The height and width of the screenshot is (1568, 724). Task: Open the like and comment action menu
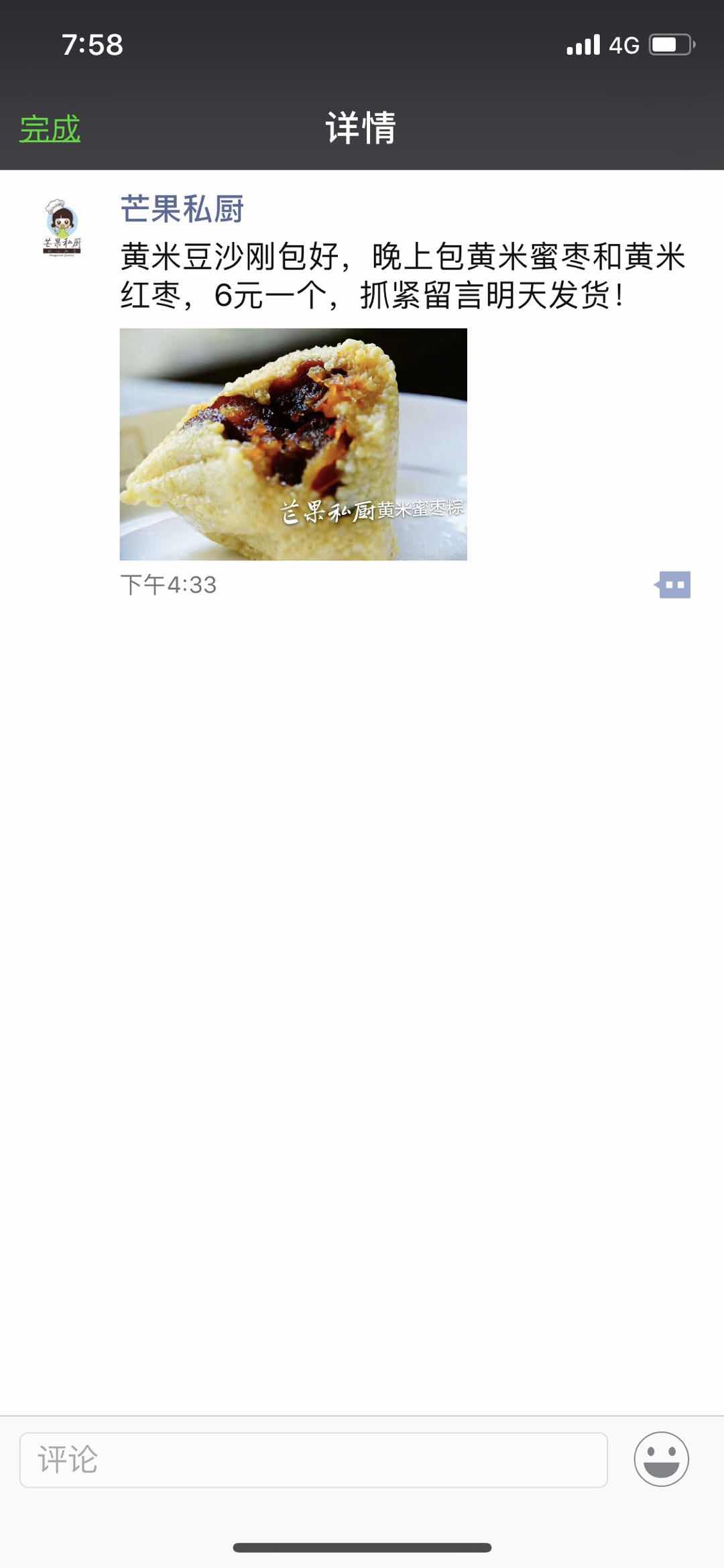pyautogui.click(x=673, y=585)
